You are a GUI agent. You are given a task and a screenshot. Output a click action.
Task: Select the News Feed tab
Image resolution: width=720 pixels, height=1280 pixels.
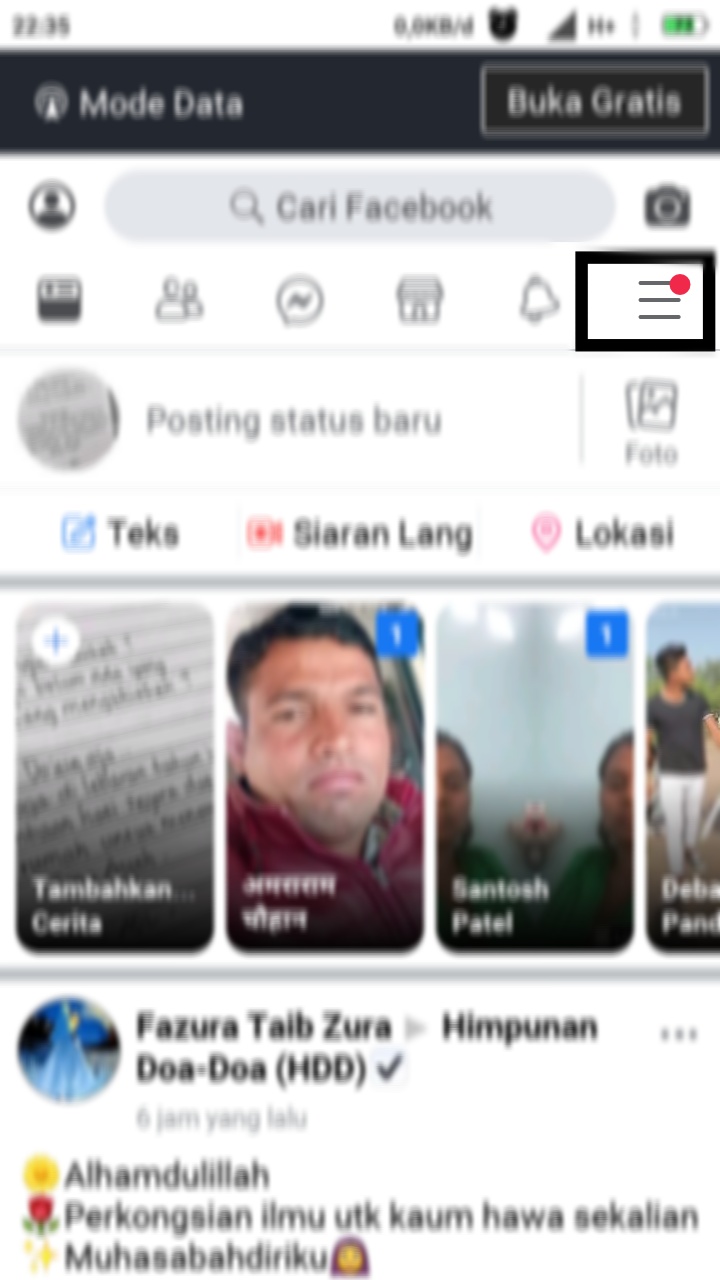(60, 300)
